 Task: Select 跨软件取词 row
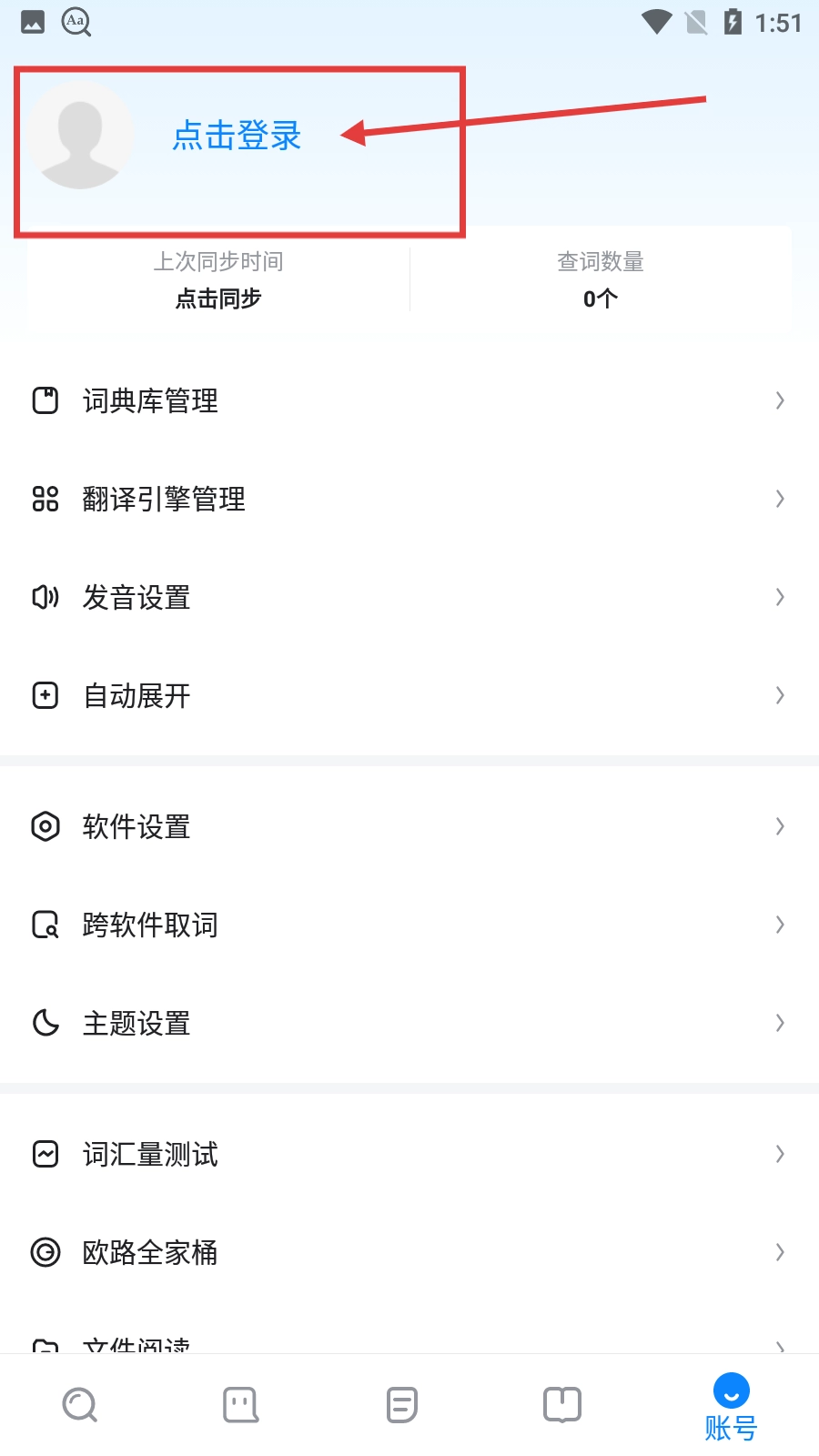409,925
